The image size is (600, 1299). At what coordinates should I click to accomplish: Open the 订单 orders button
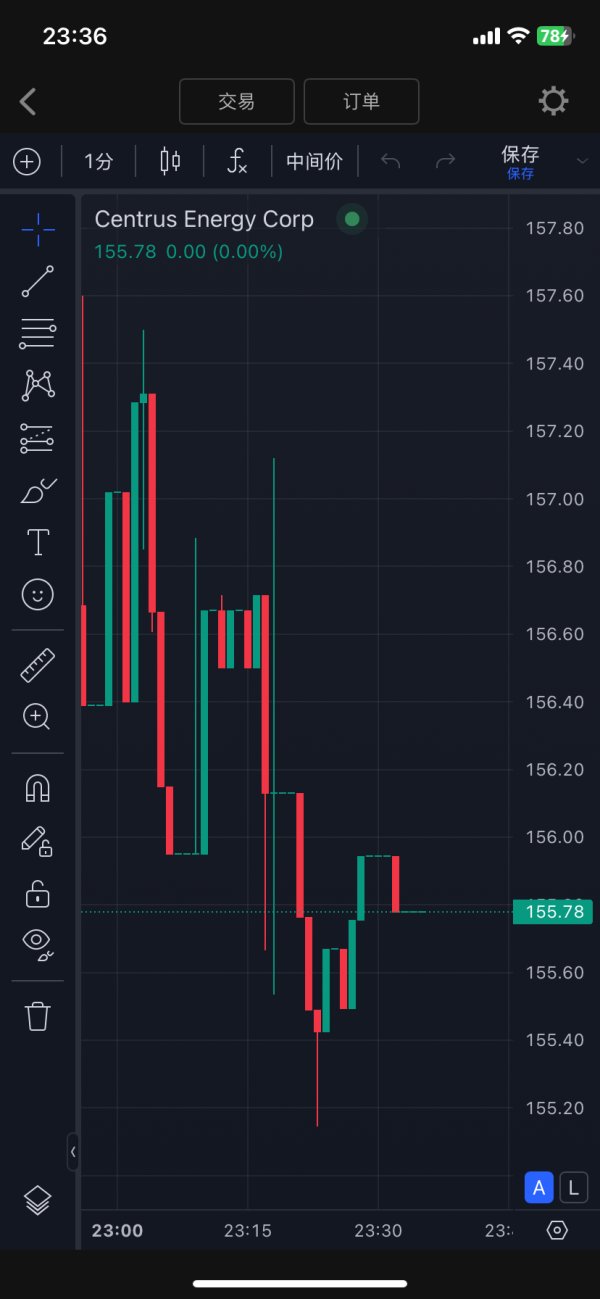click(x=361, y=101)
